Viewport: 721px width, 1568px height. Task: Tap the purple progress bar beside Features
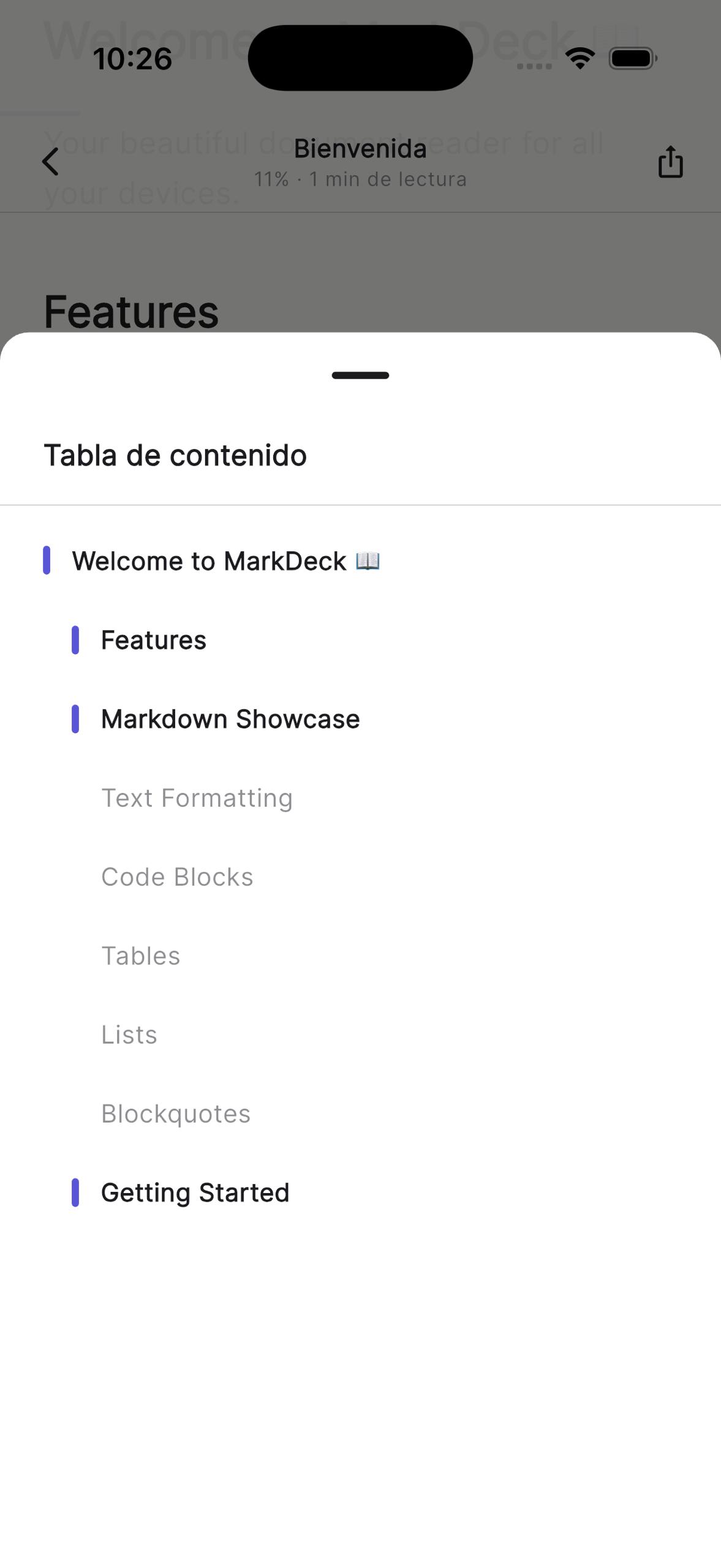[x=76, y=639]
